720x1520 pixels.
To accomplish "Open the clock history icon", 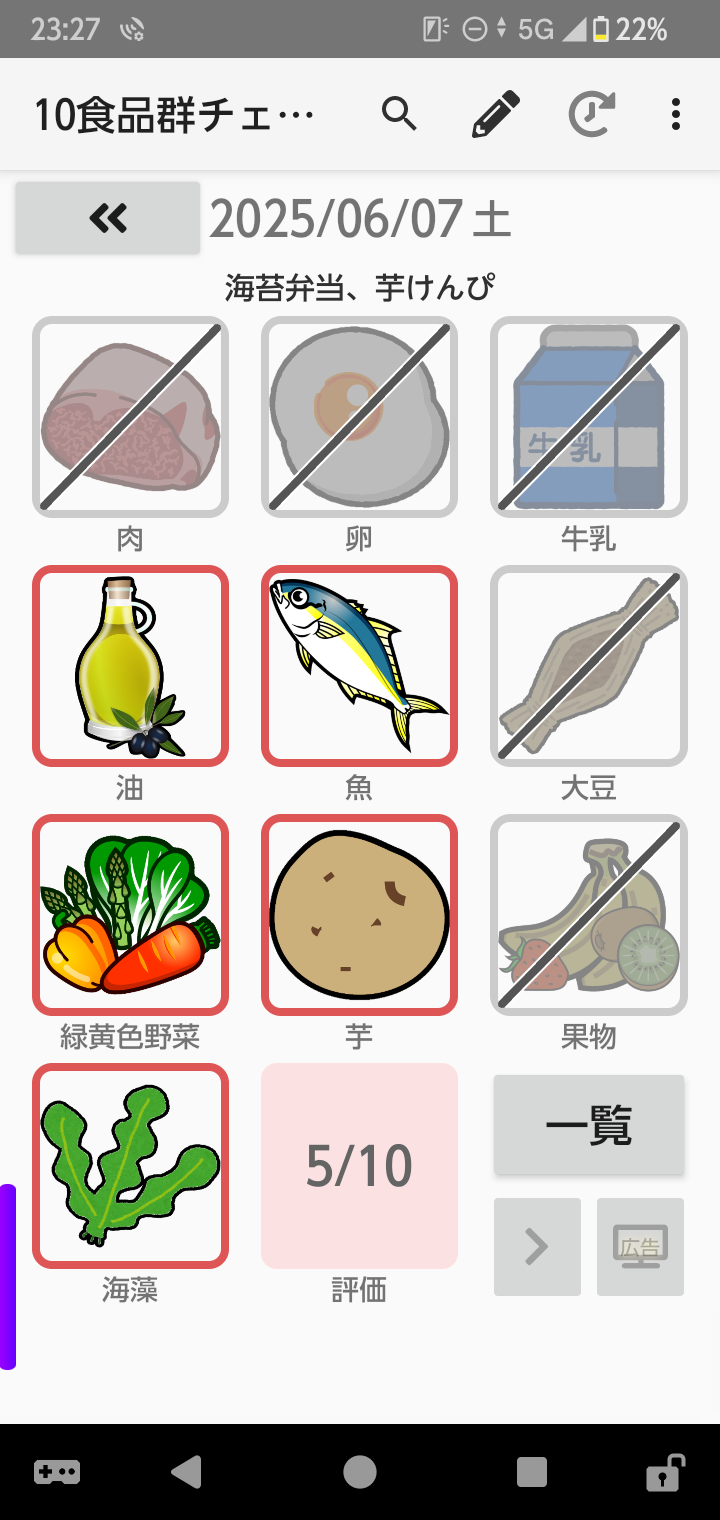I will tap(591, 115).
